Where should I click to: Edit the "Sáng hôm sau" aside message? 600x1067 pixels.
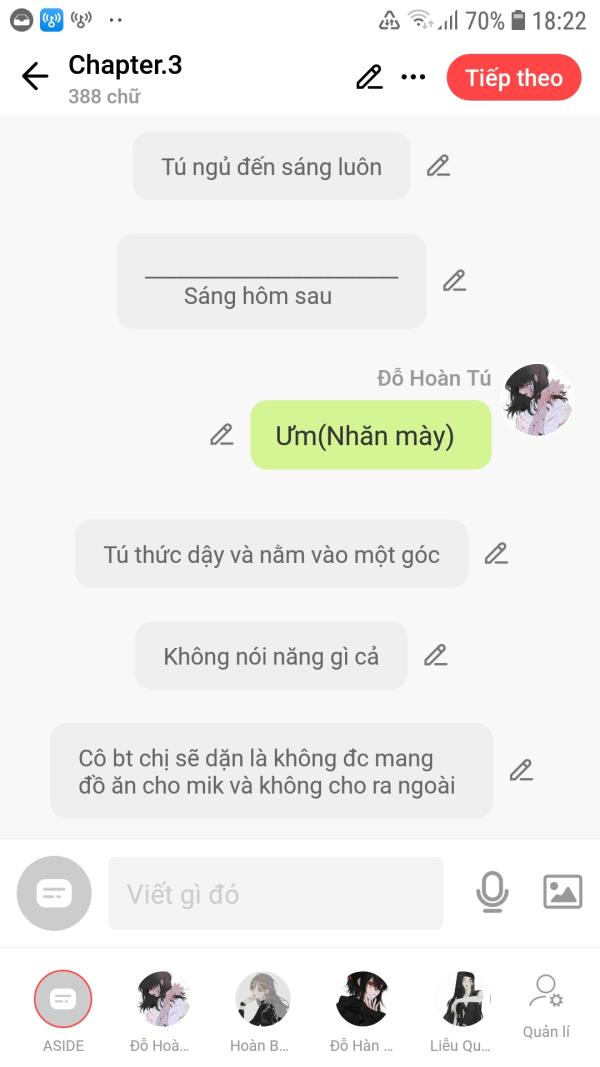click(454, 280)
